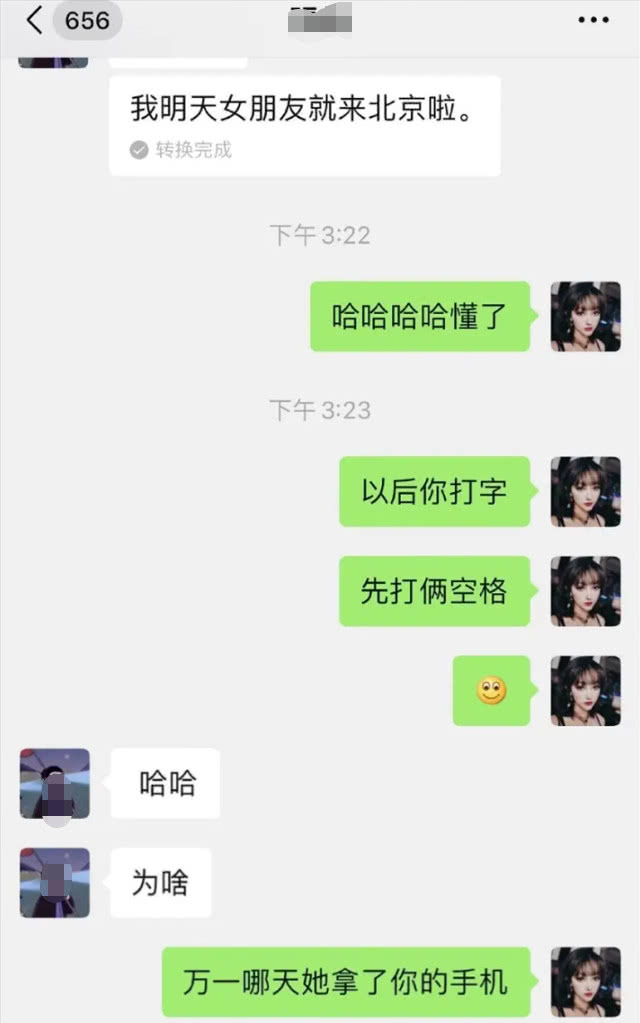Tap the avatar beside "以后你打字"
The image size is (640, 1023).
tap(585, 492)
